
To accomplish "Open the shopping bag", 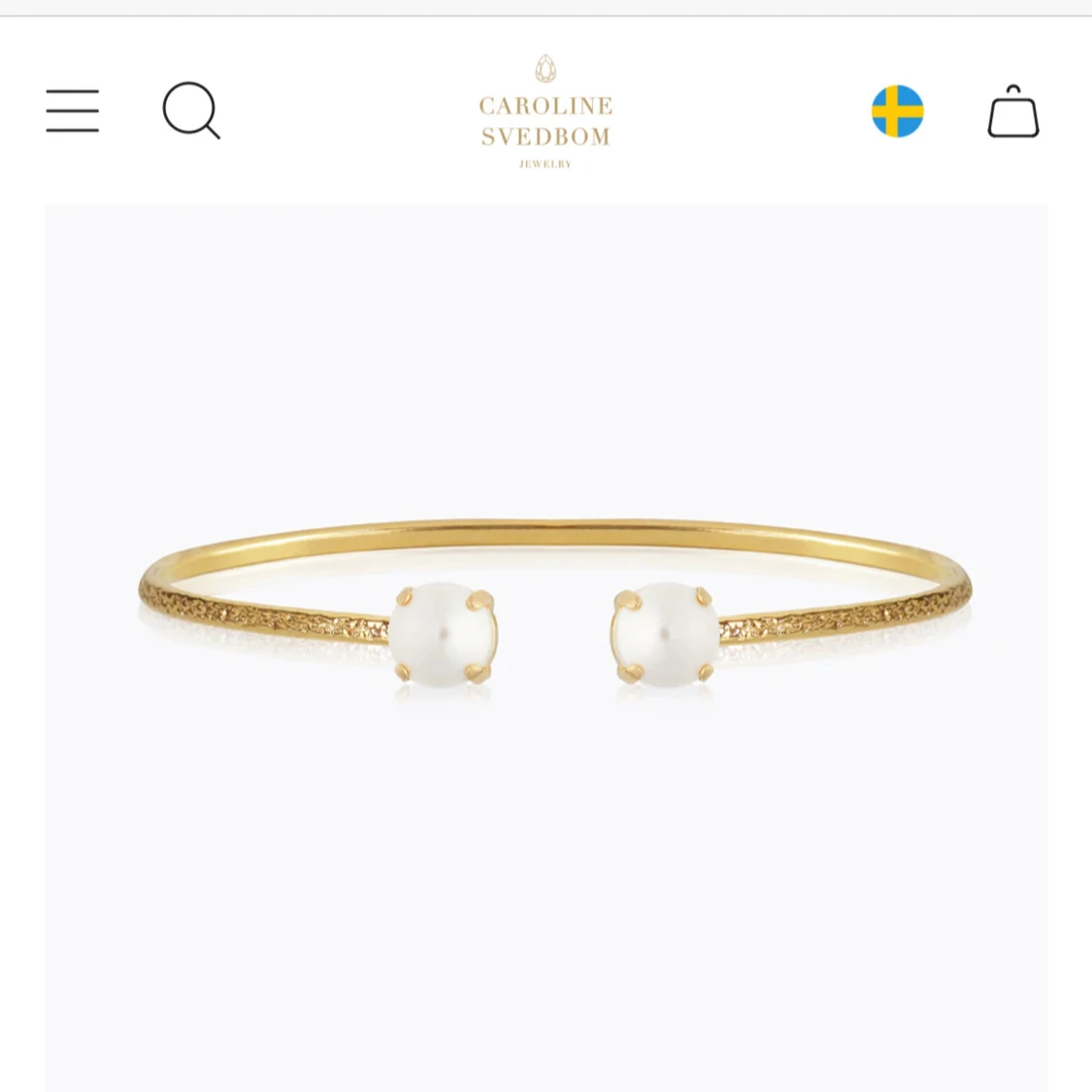I will pyautogui.click(x=1013, y=112).
